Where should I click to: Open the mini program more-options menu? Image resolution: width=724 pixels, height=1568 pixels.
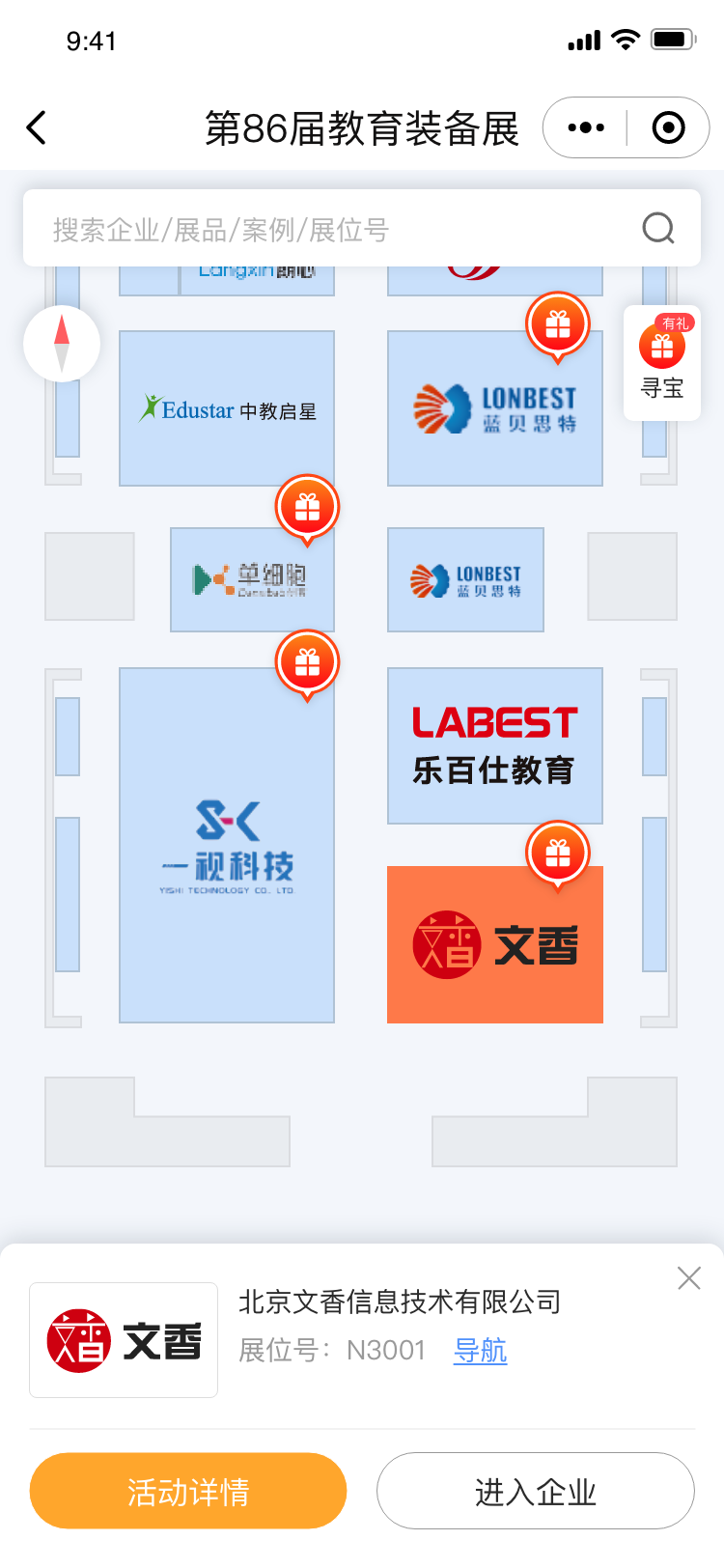(x=586, y=127)
